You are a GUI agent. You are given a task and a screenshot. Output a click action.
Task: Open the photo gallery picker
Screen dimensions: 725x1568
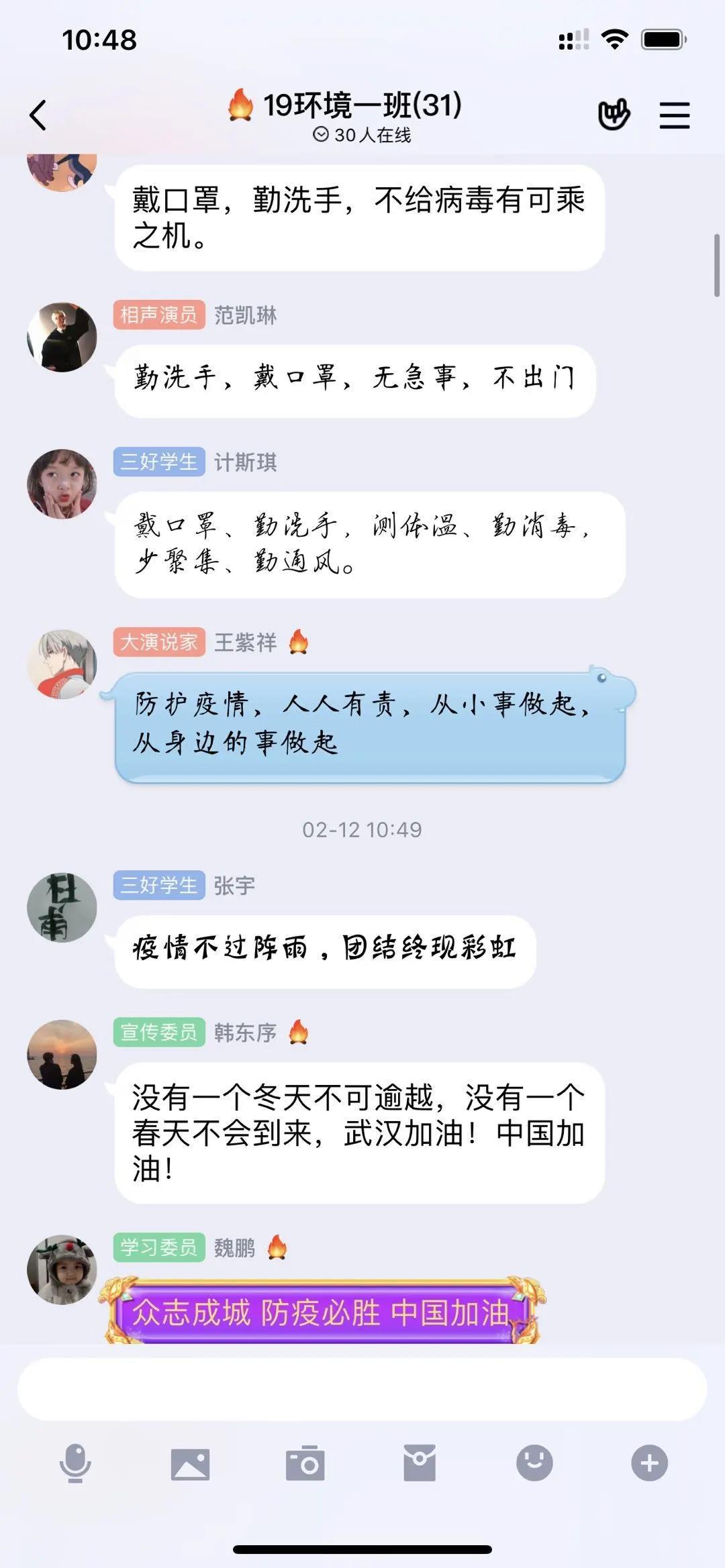click(190, 1463)
